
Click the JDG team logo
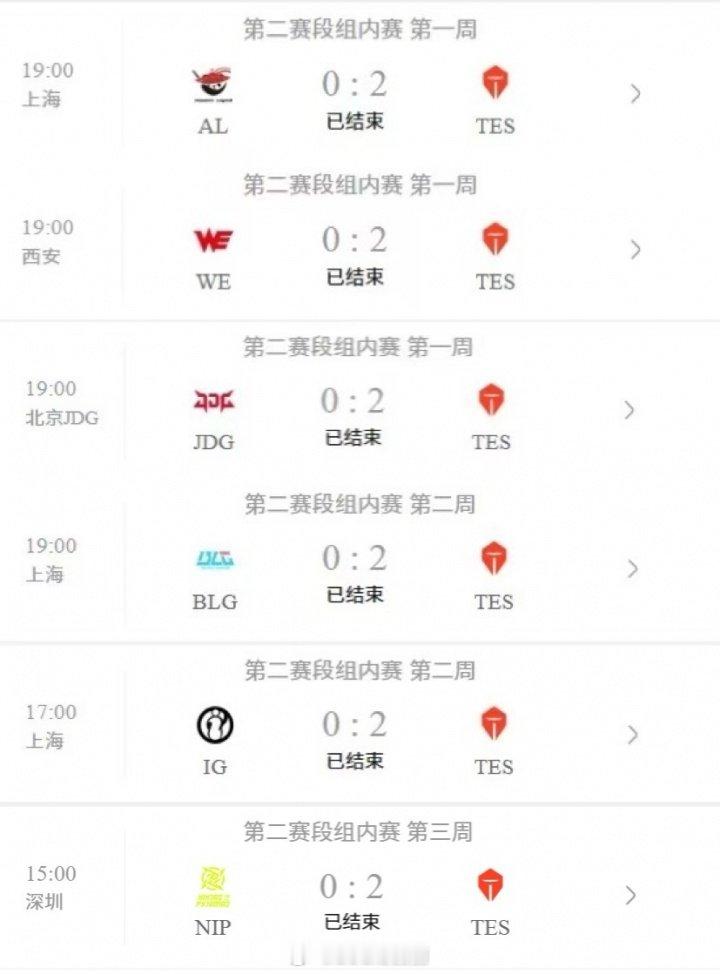(x=212, y=400)
